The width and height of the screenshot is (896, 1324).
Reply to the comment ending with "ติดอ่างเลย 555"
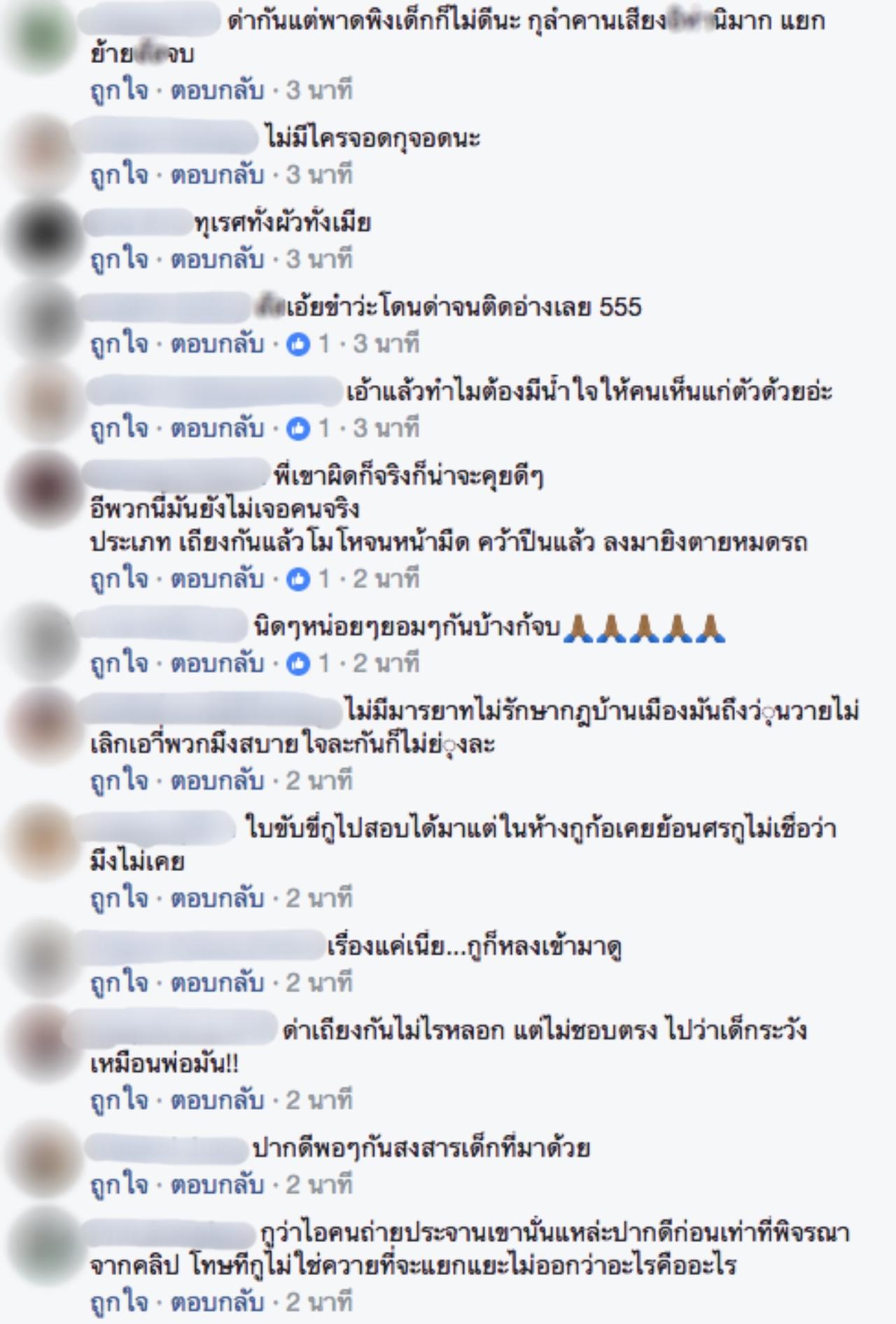(217, 344)
